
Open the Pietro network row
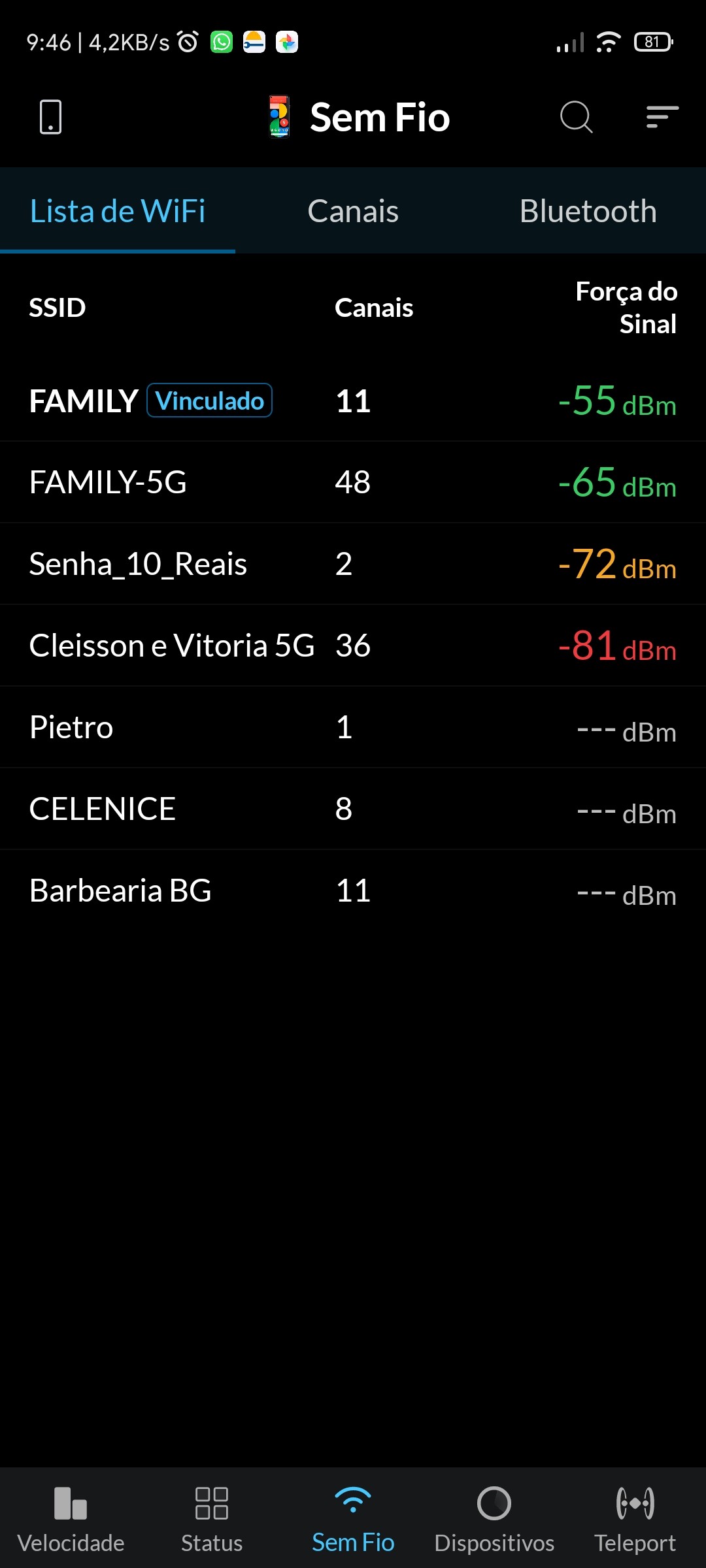pyautogui.click(x=353, y=727)
